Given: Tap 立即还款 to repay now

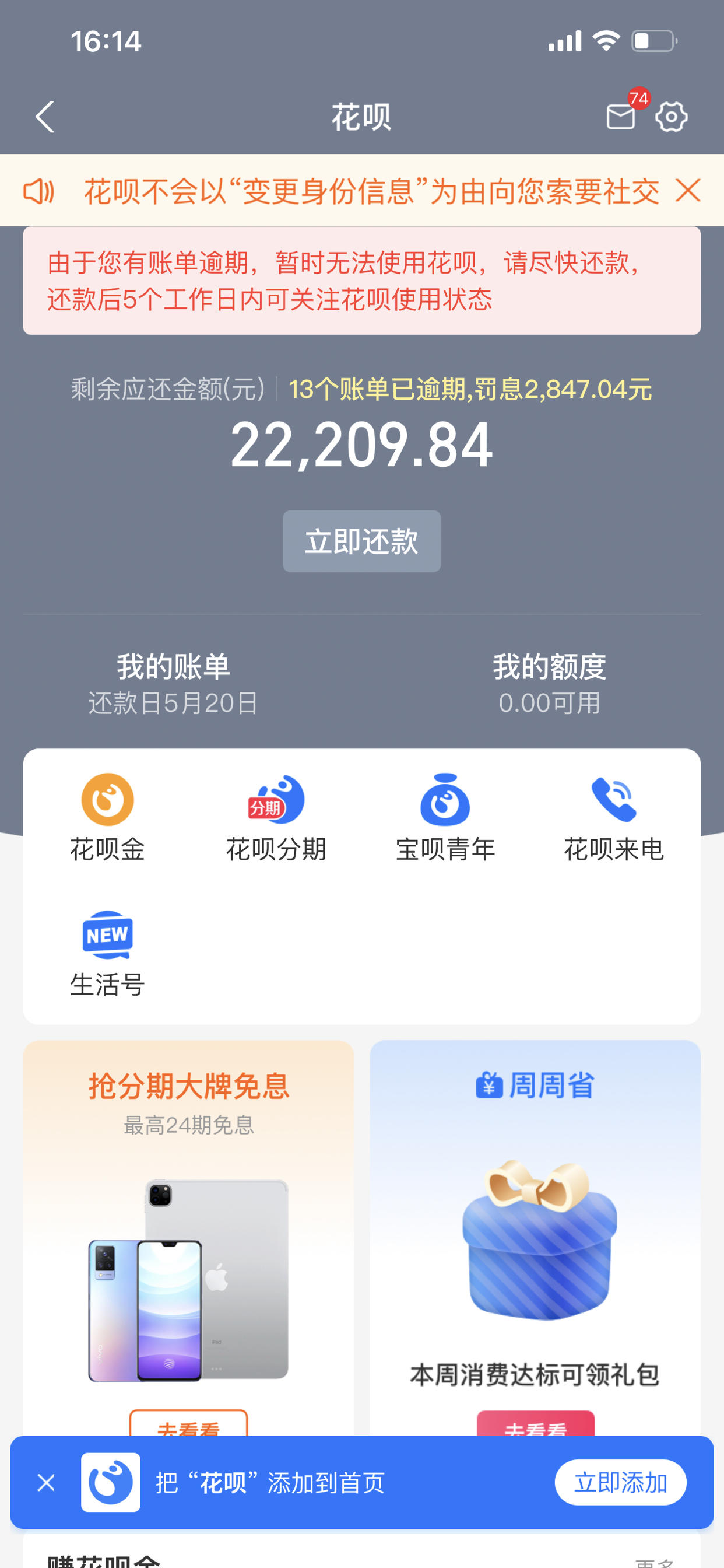Looking at the screenshot, I should point(361,541).
